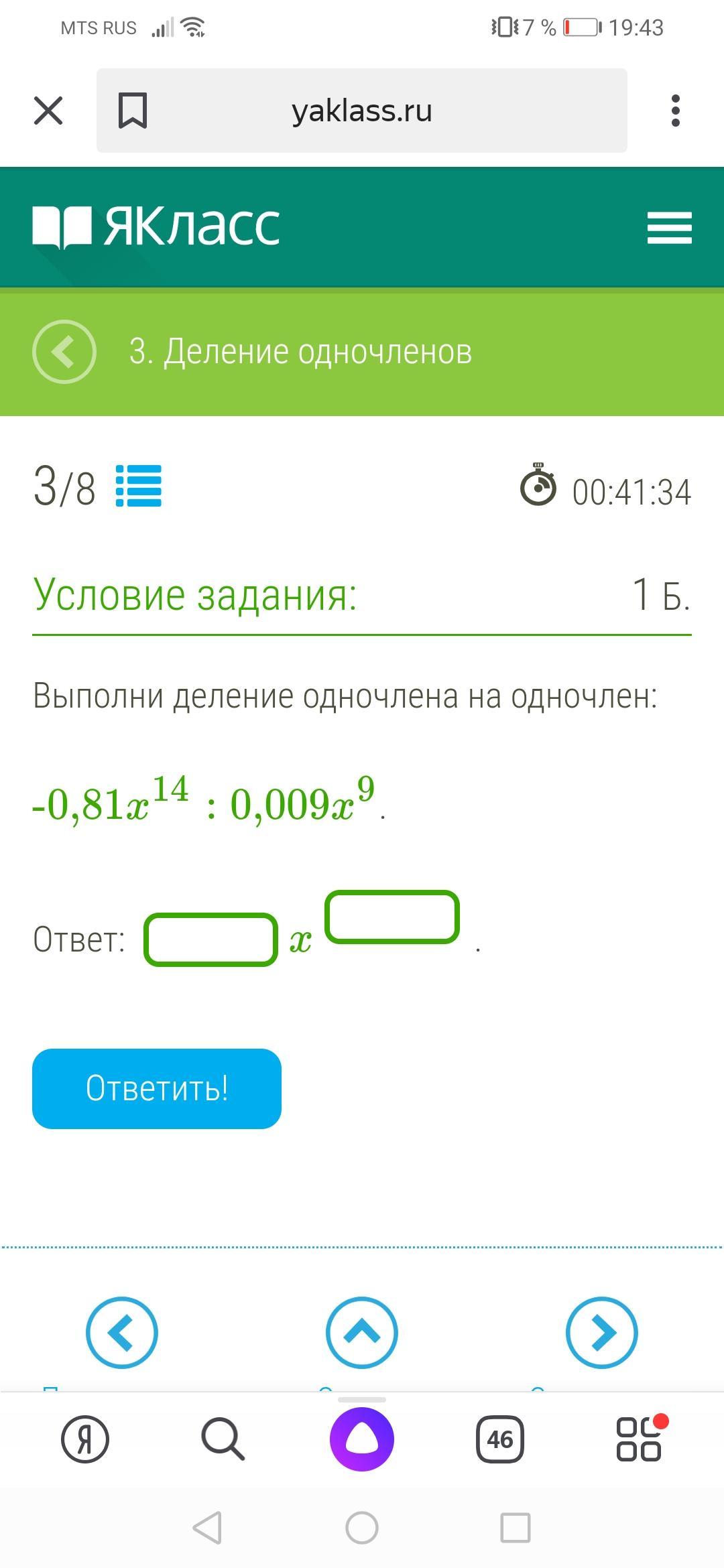Tap the yaklass.ru address bar
Viewport: 724px width, 1568px height.
362,111
